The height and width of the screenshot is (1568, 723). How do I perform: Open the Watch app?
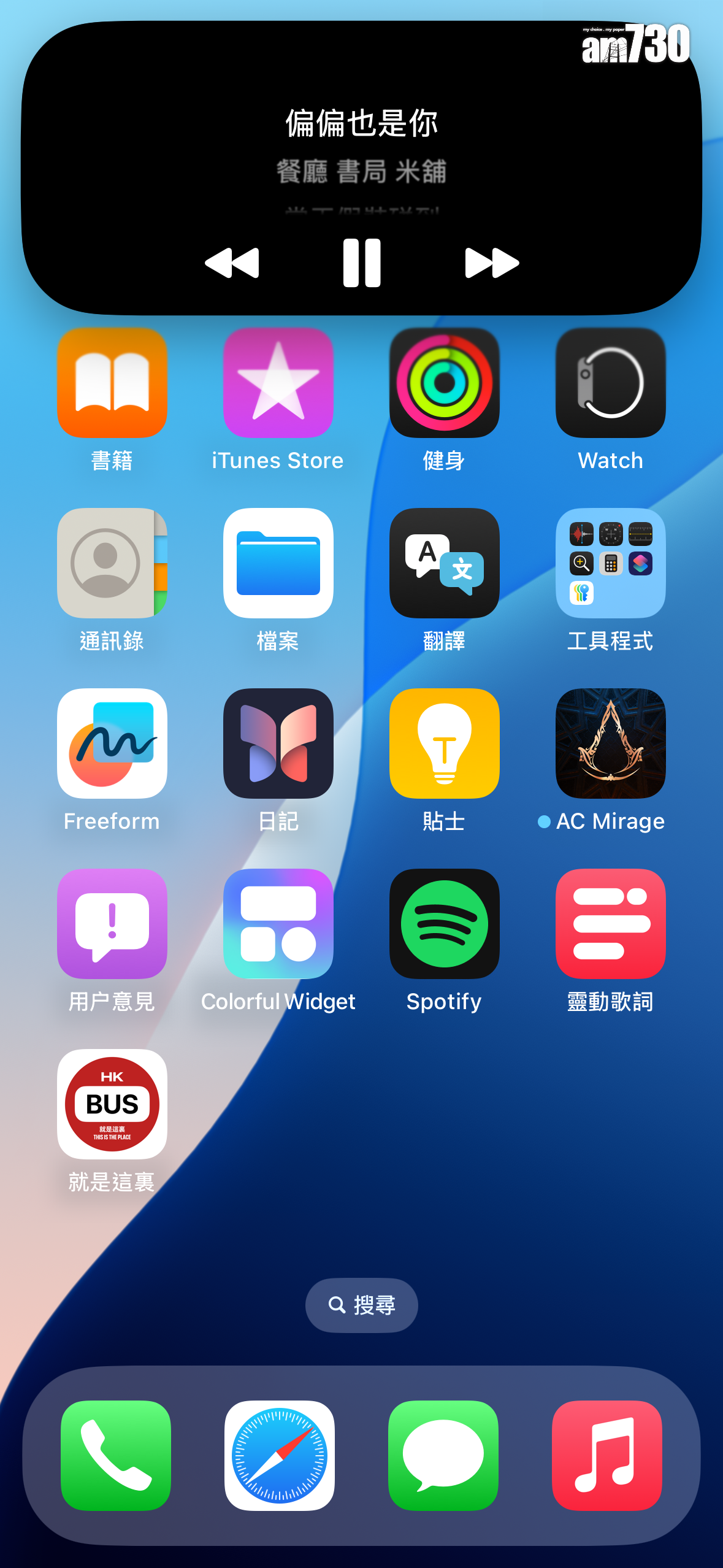tap(611, 383)
